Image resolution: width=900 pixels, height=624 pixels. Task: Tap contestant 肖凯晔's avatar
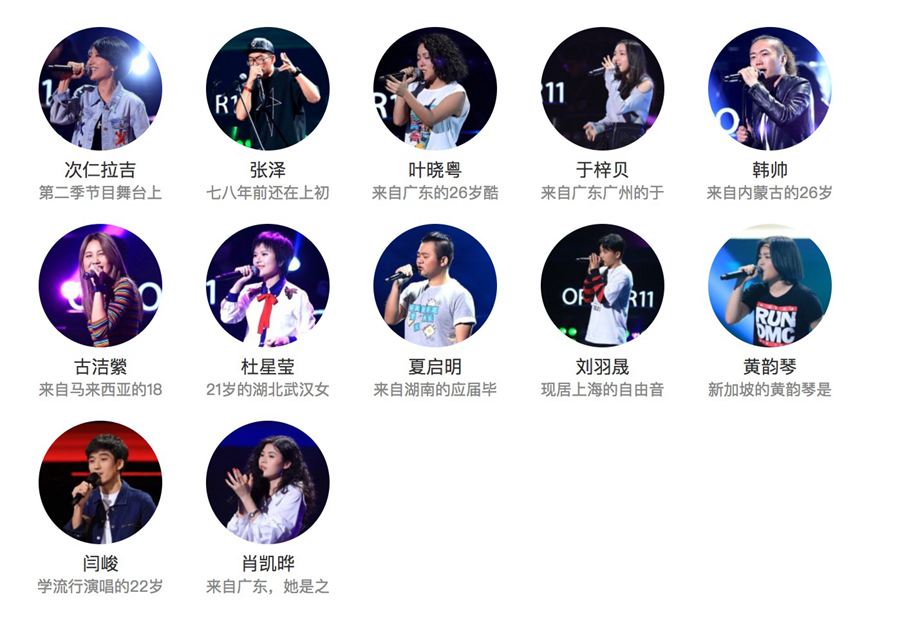pos(268,483)
